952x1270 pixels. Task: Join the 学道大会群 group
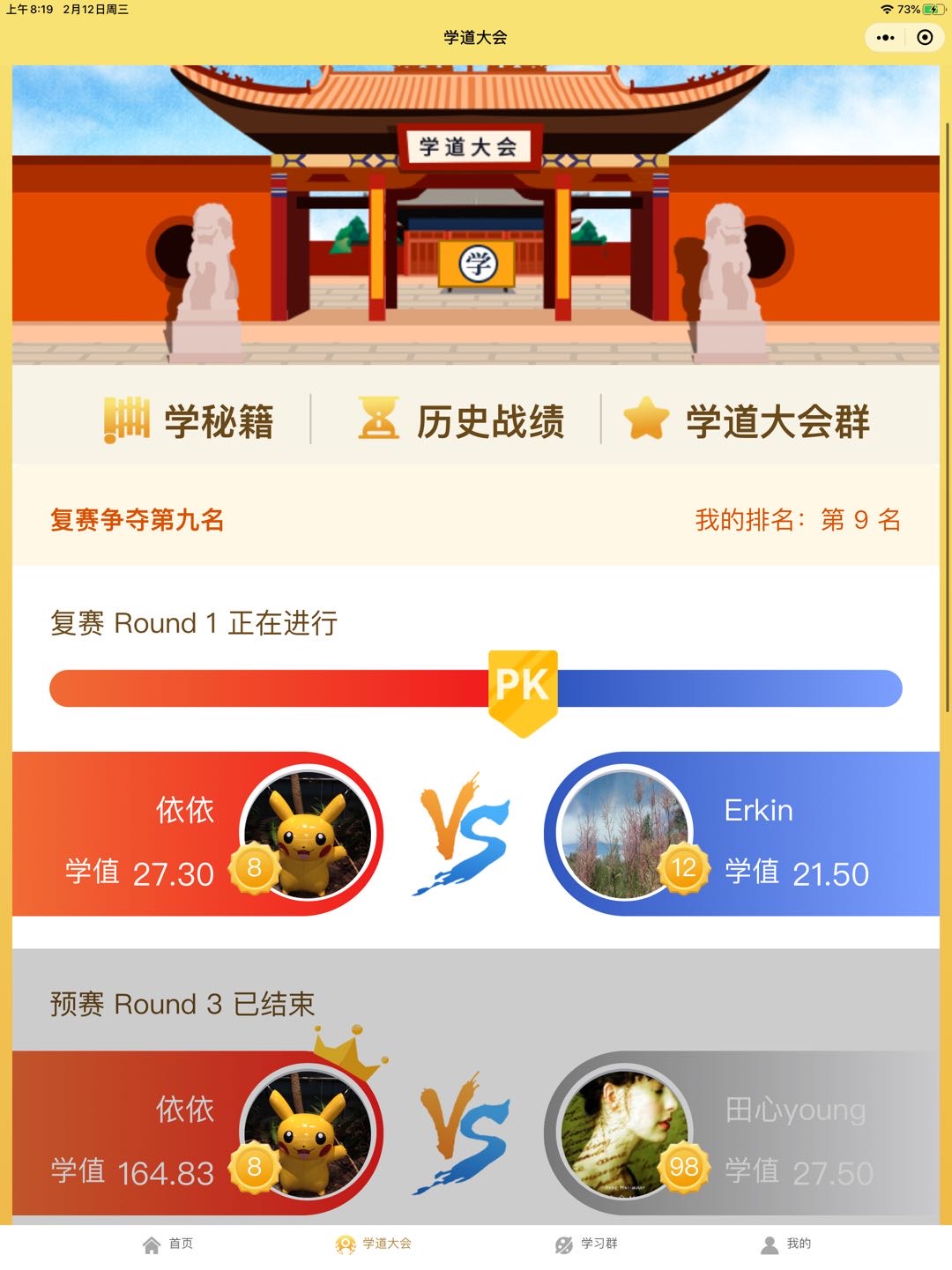747,420
